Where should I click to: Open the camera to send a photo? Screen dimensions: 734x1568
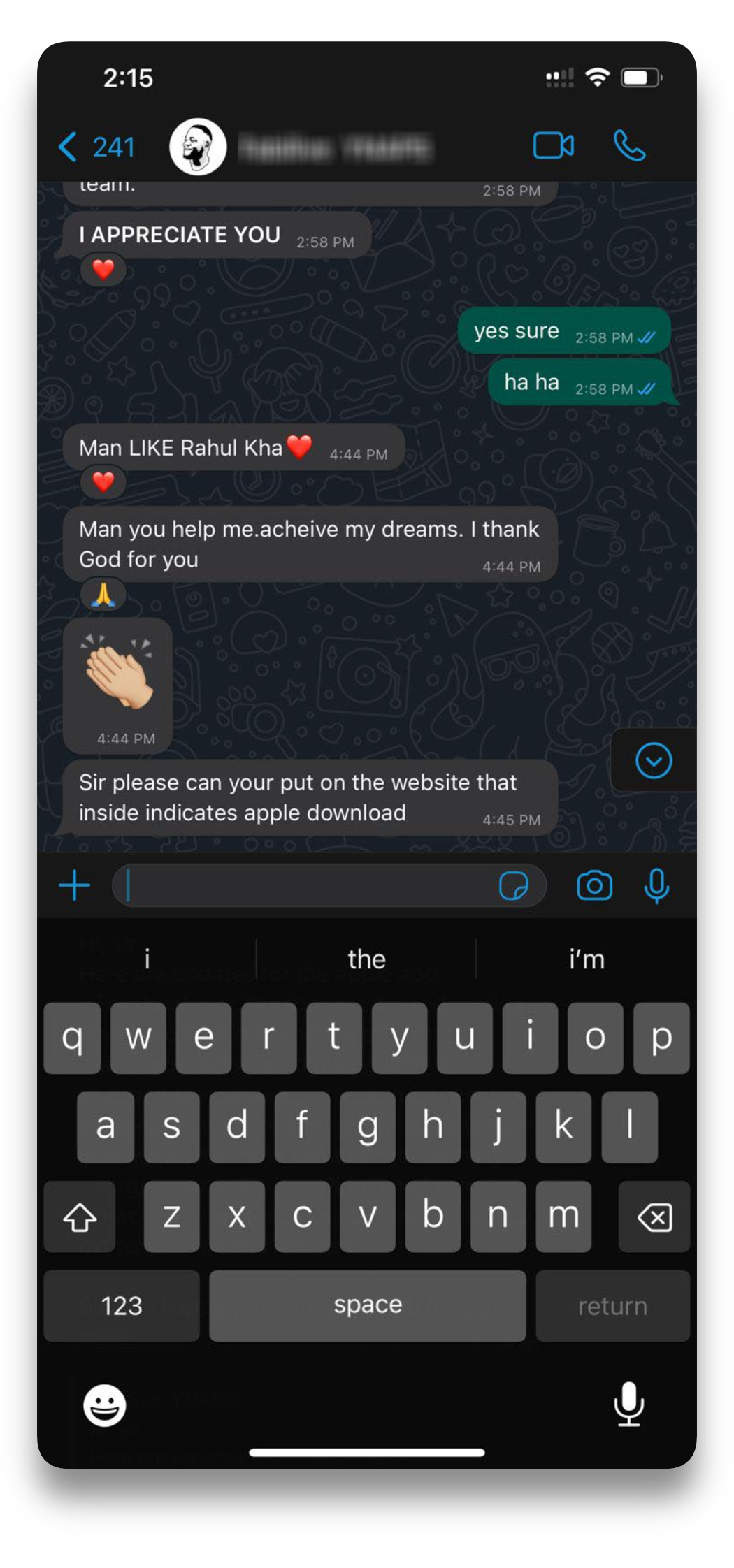click(594, 886)
